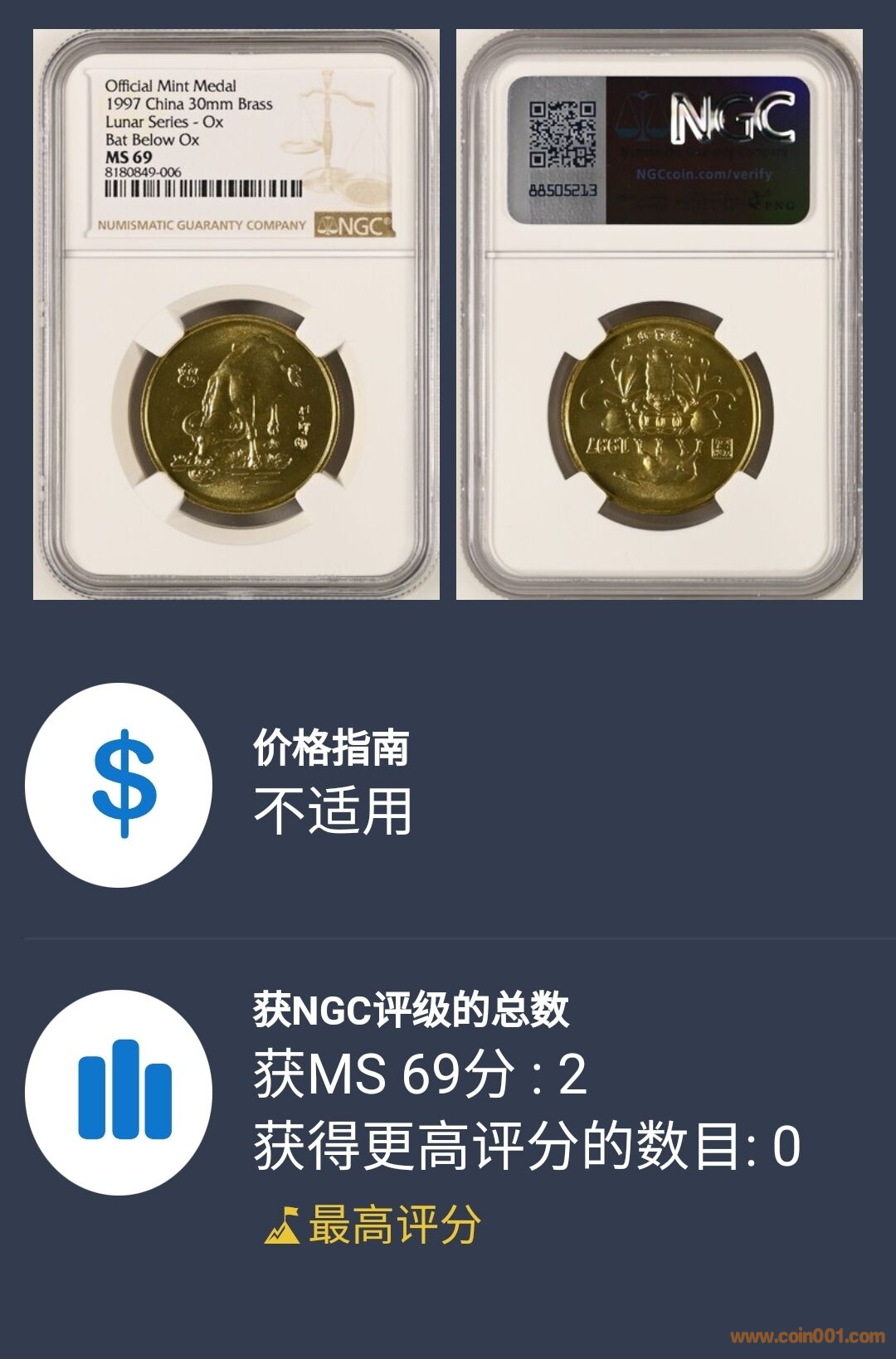The height and width of the screenshot is (1359, 896).
Task: Enlarge the front slab image with label
Action: pyautogui.click(x=236, y=314)
